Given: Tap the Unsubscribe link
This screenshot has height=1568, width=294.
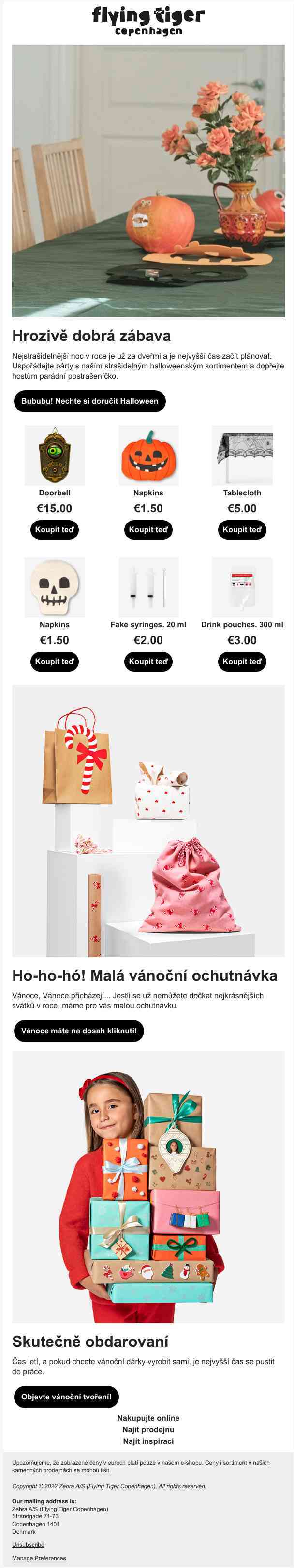Looking at the screenshot, I should pyautogui.click(x=28, y=1544).
